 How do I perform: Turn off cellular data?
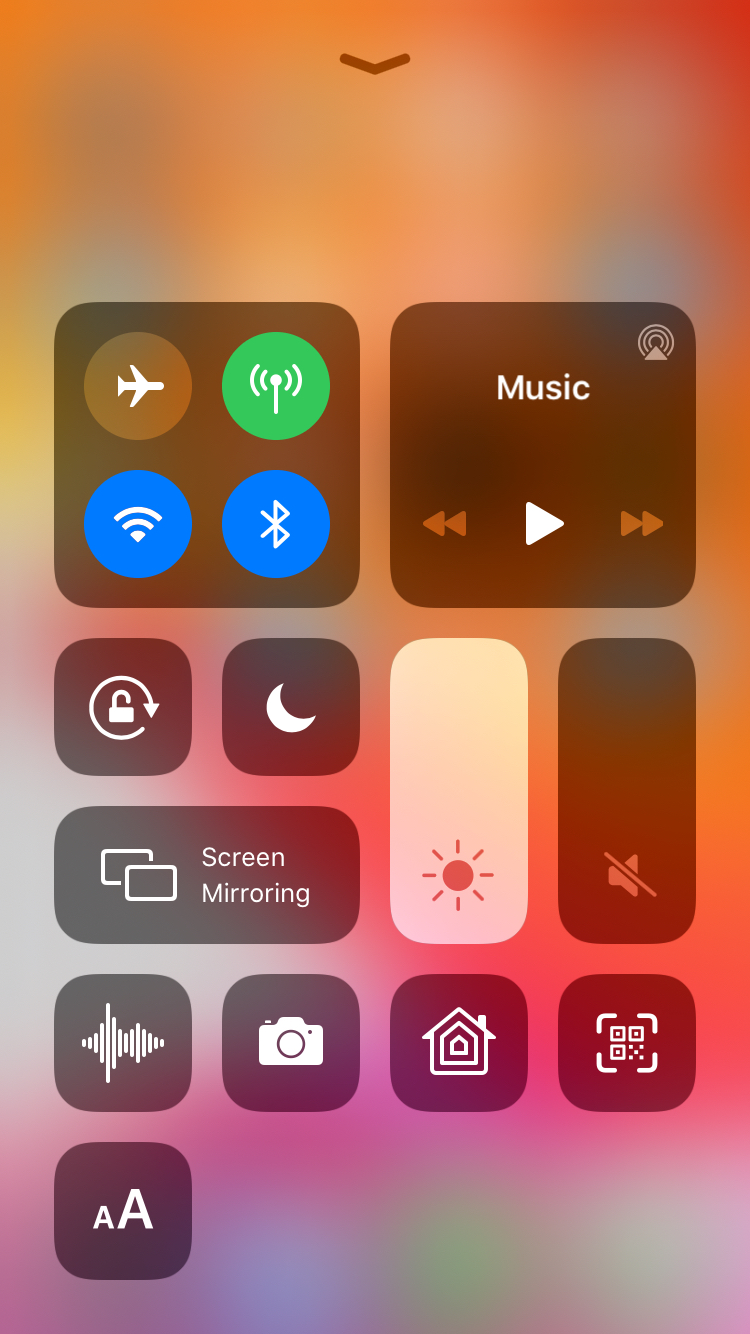coord(276,386)
